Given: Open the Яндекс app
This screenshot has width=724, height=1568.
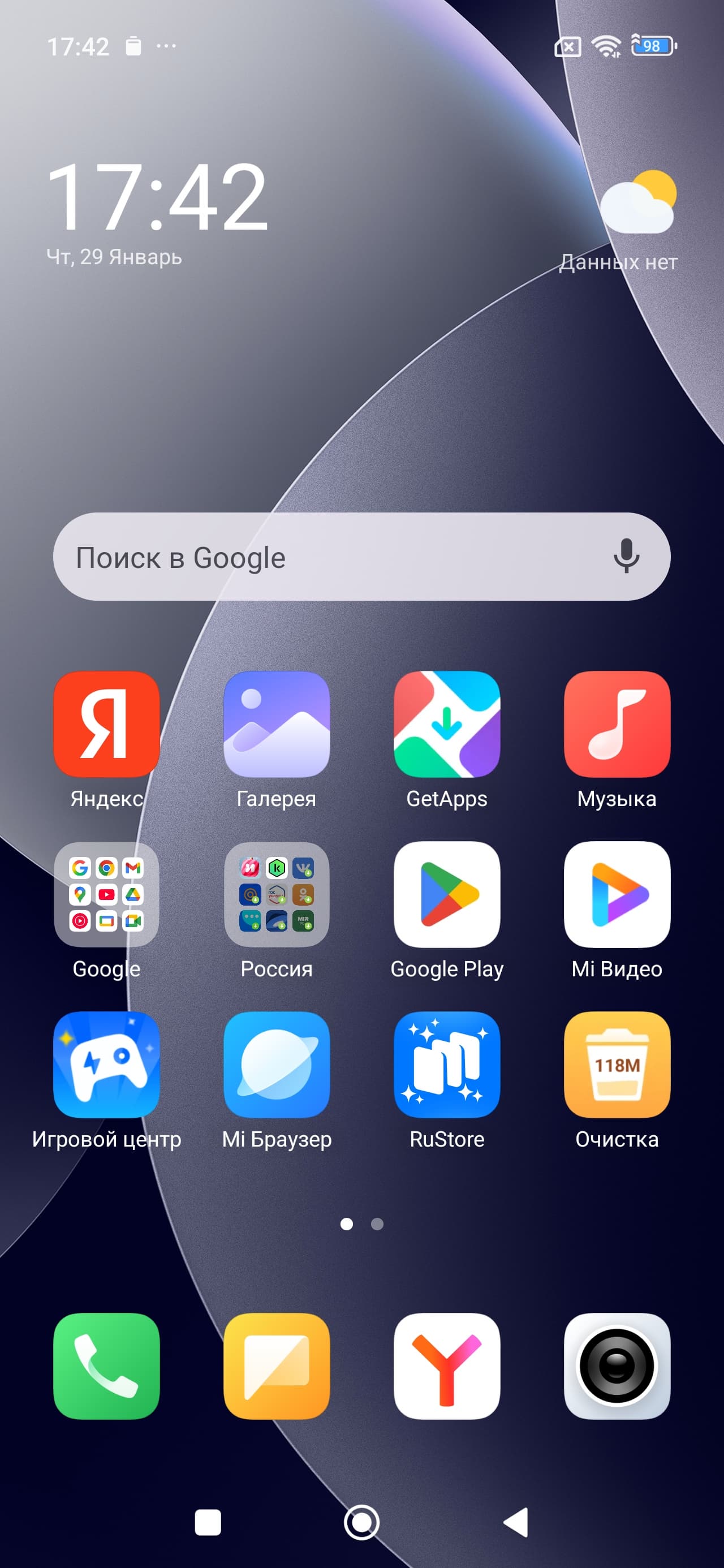Looking at the screenshot, I should click(x=106, y=725).
